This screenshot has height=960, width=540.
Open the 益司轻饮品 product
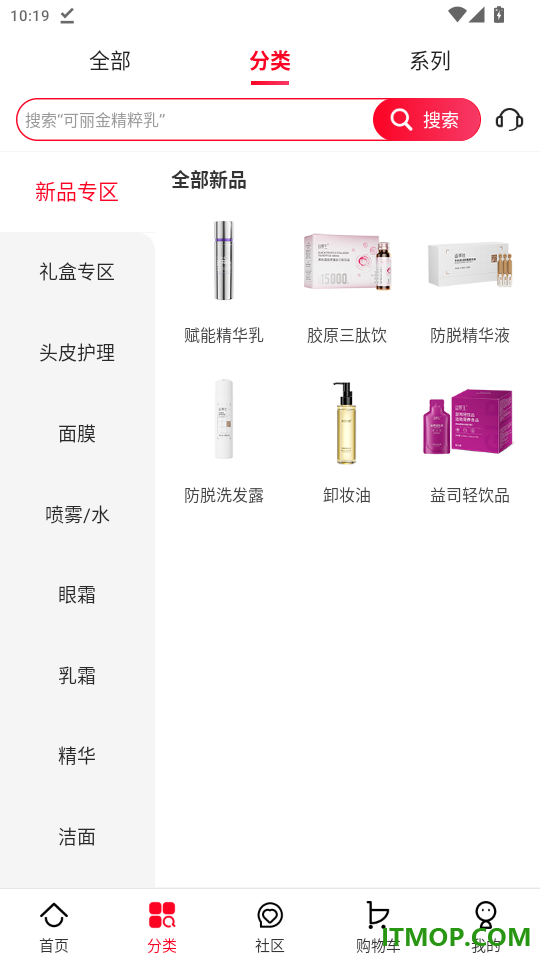470,441
